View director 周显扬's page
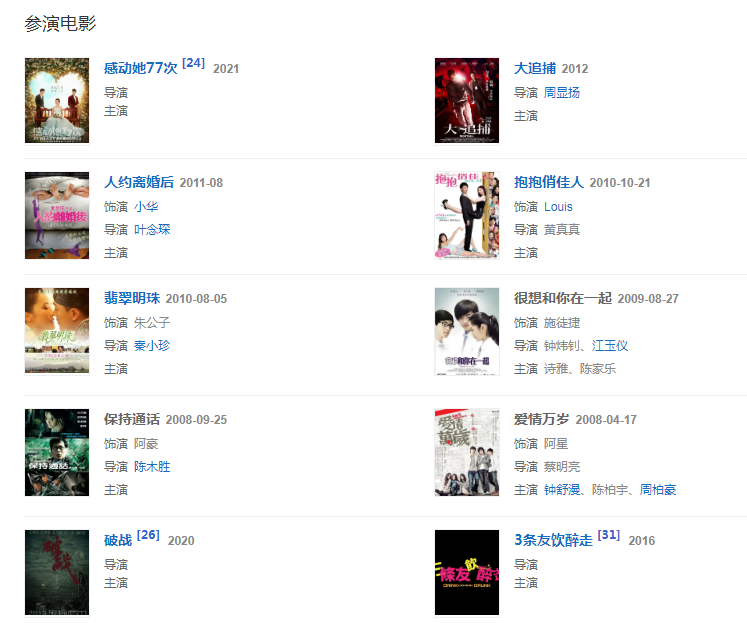This screenshot has height=623, width=747. click(x=561, y=93)
